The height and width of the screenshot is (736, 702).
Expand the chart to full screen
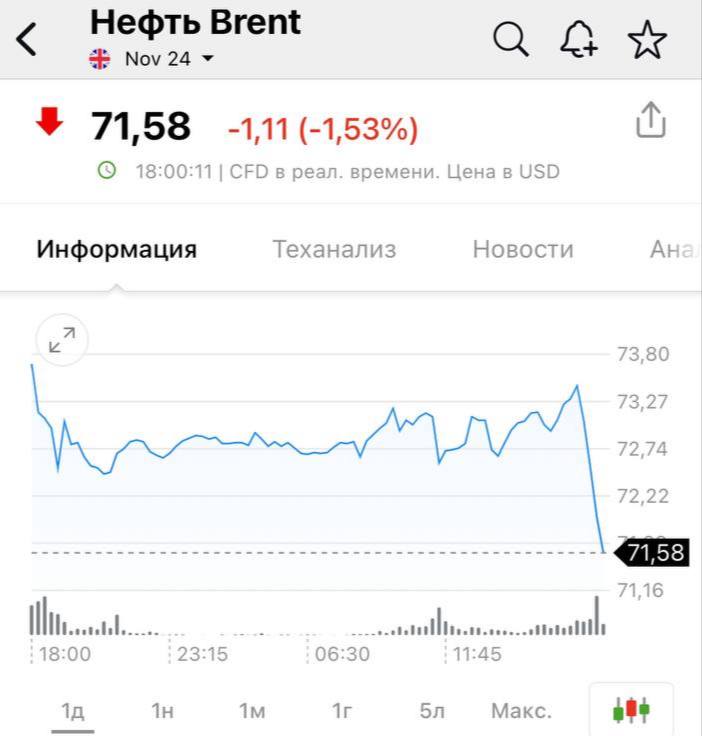(62, 340)
